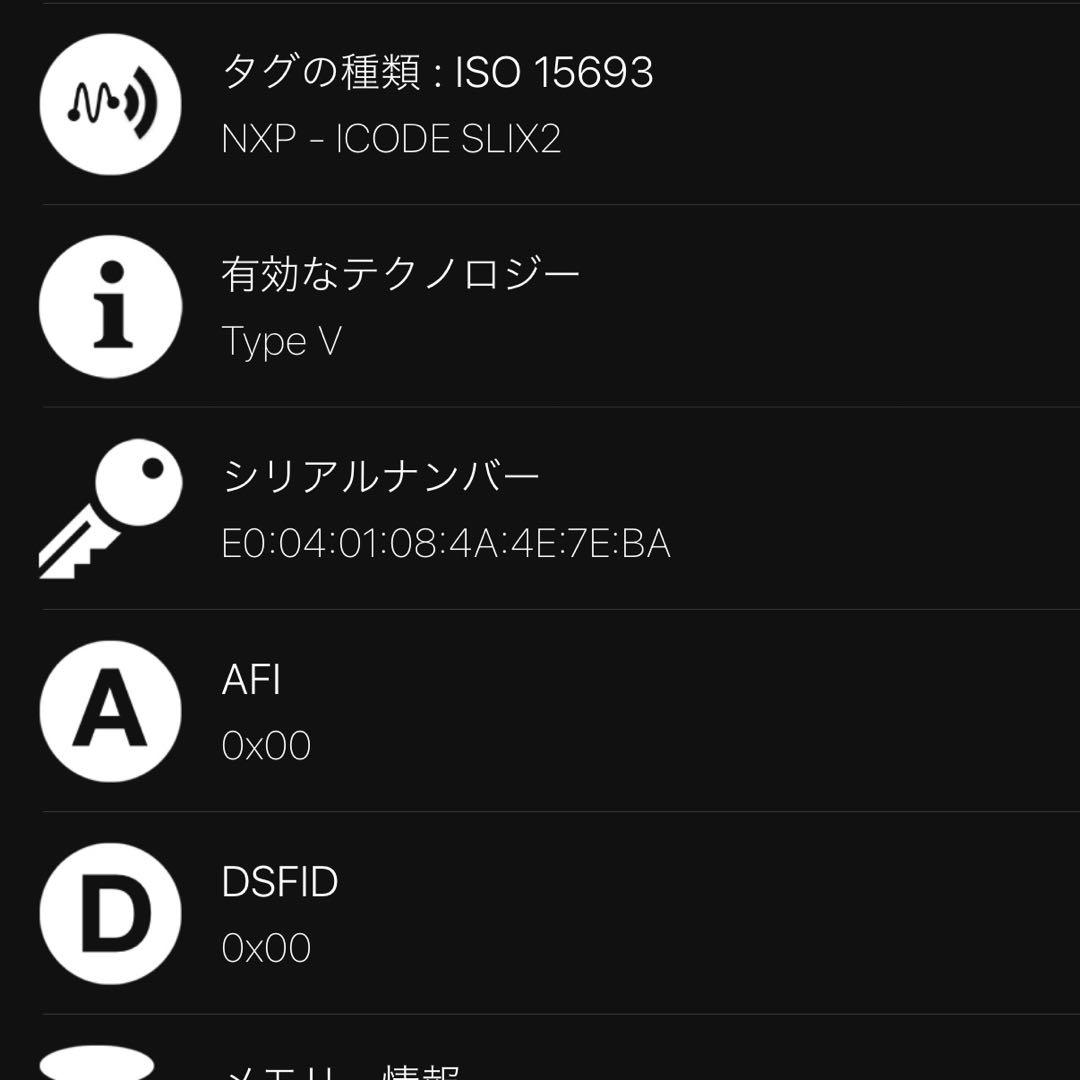The image size is (1080, 1080).
Task: Select the 有効なテクノロジー Type V row
Action: [540, 306]
